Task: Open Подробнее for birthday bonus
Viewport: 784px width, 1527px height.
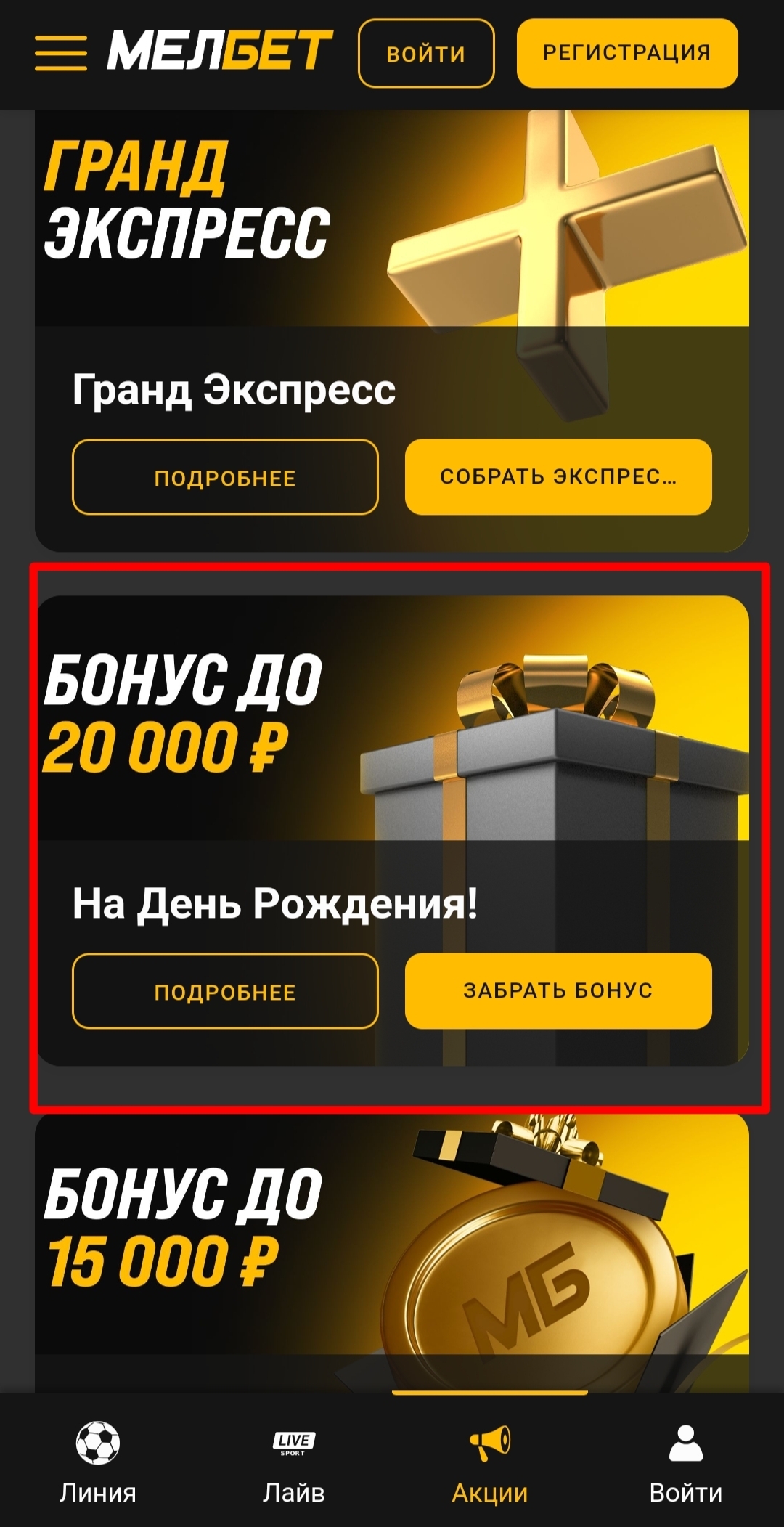Action: pyautogui.click(x=225, y=991)
